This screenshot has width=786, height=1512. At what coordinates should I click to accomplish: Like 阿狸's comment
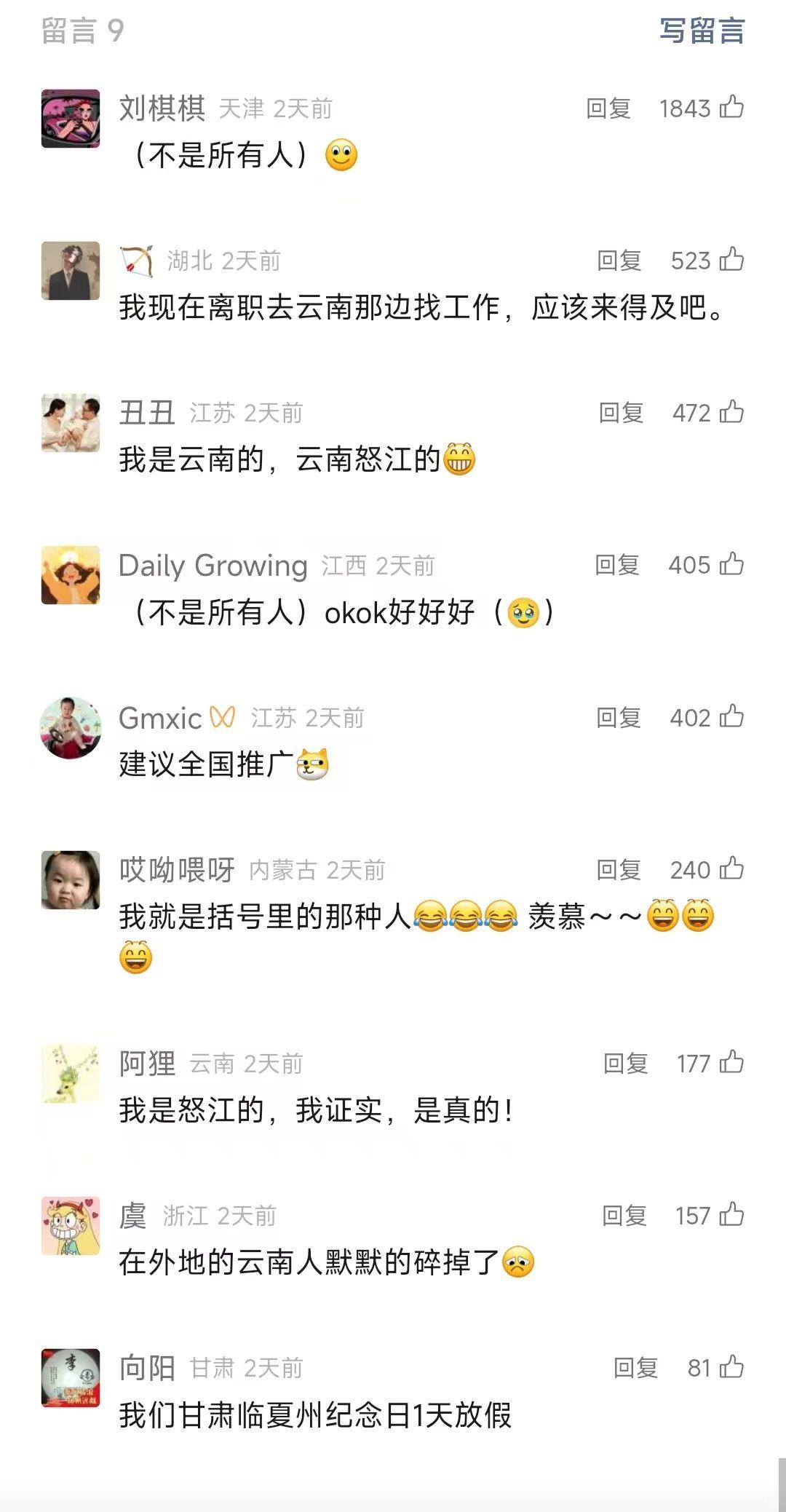(x=731, y=1063)
